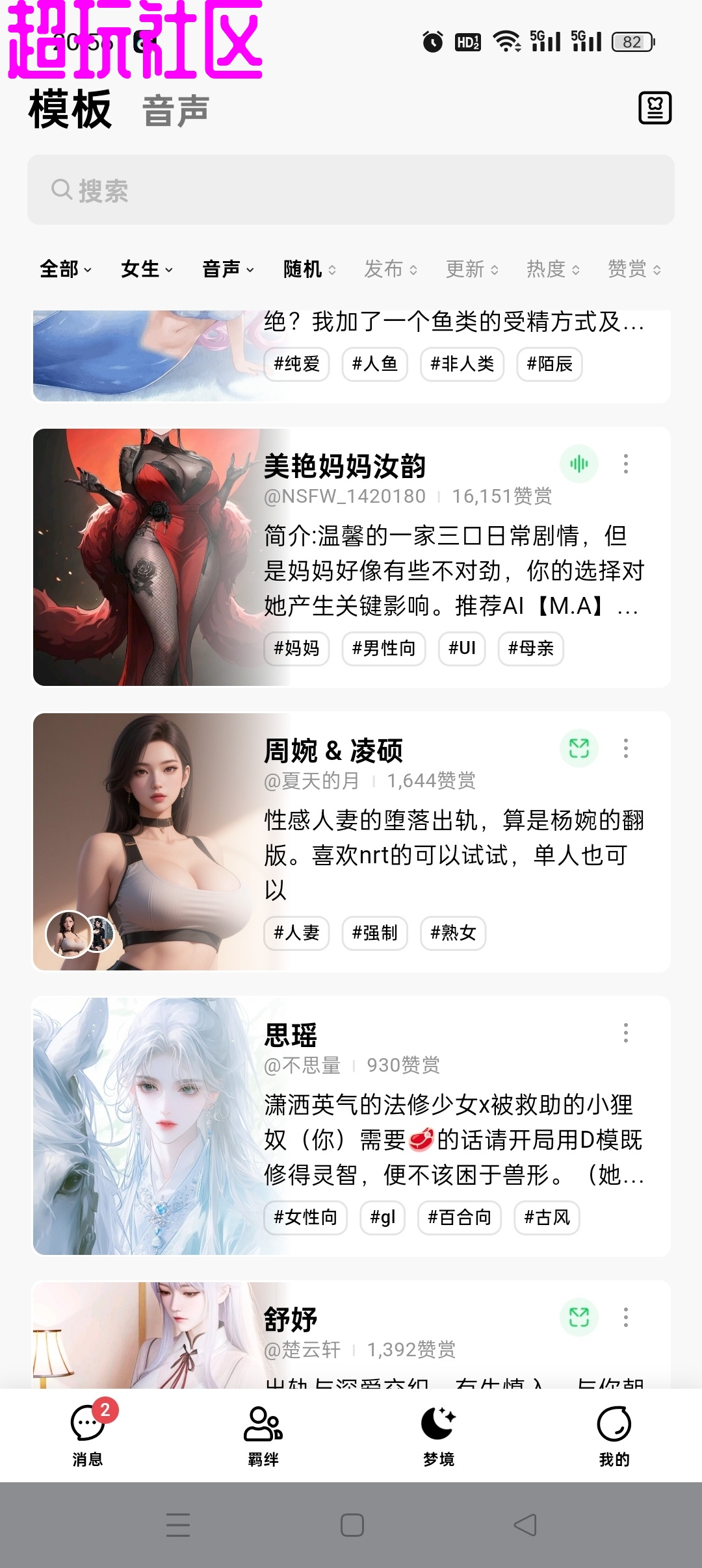702x1568 pixels.
Task: Open the 梦境 tab
Action: coord(439,1434)
